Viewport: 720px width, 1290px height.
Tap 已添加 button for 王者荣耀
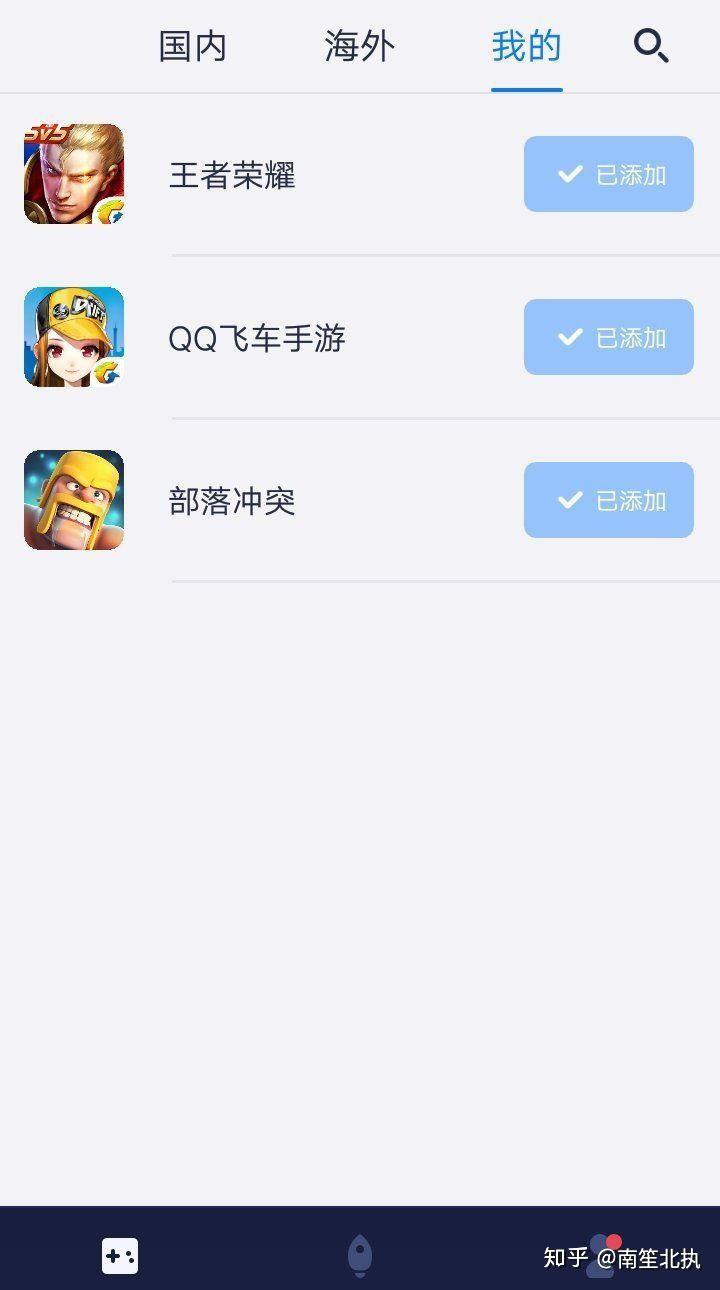[608, 174]
